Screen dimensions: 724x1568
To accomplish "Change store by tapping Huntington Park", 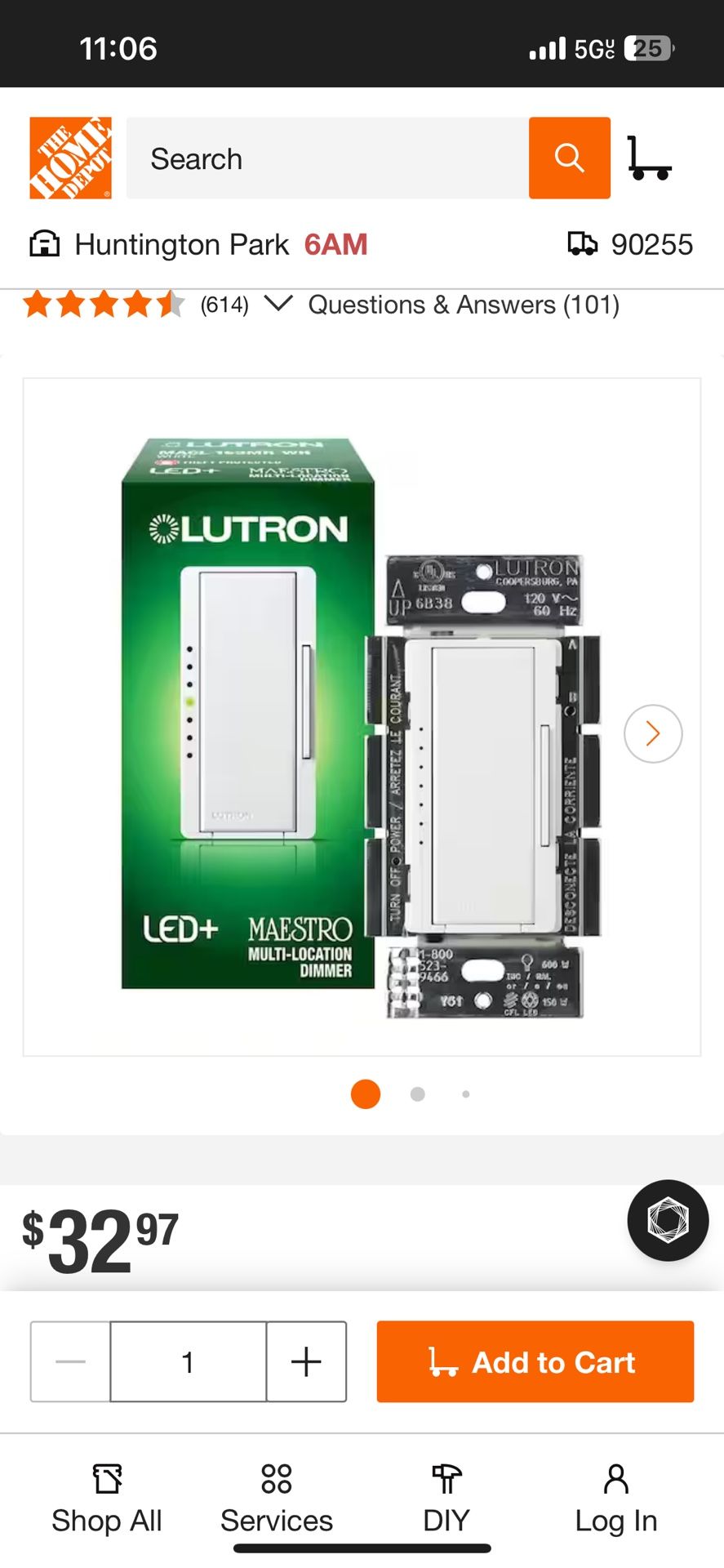I will (181, 243).
